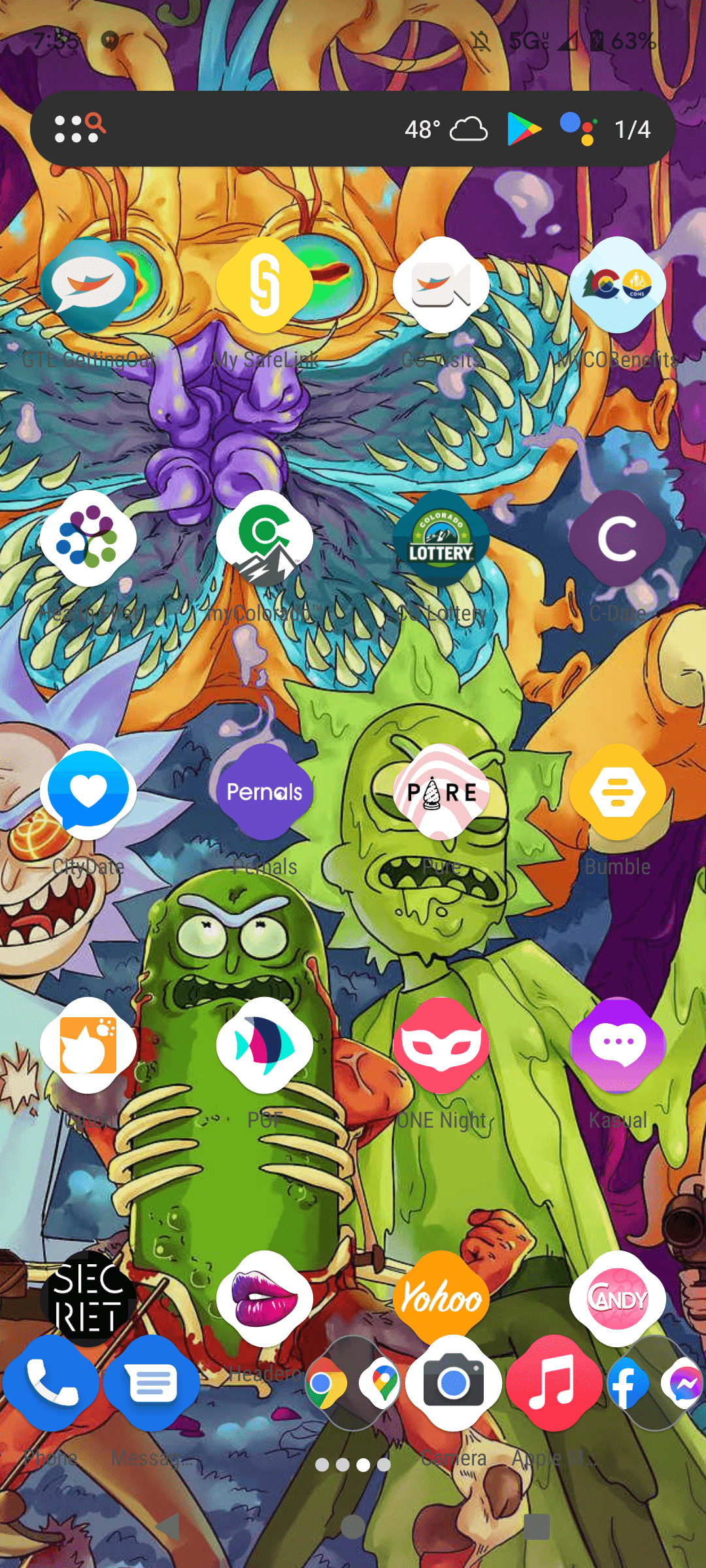Launch My SafeLink app
This screenshot has height=1568, width=706.
click(x=265, y=286)
